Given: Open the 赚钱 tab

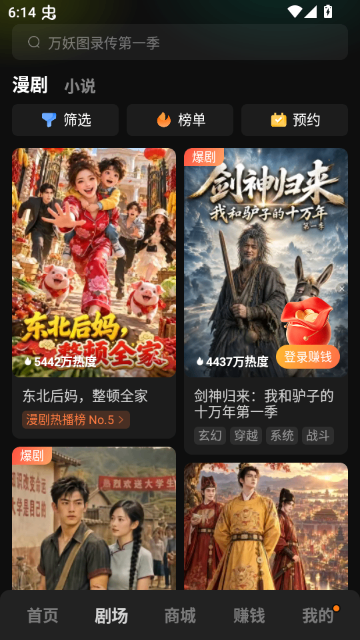Looking at the screenshot, I should point(249,616).
